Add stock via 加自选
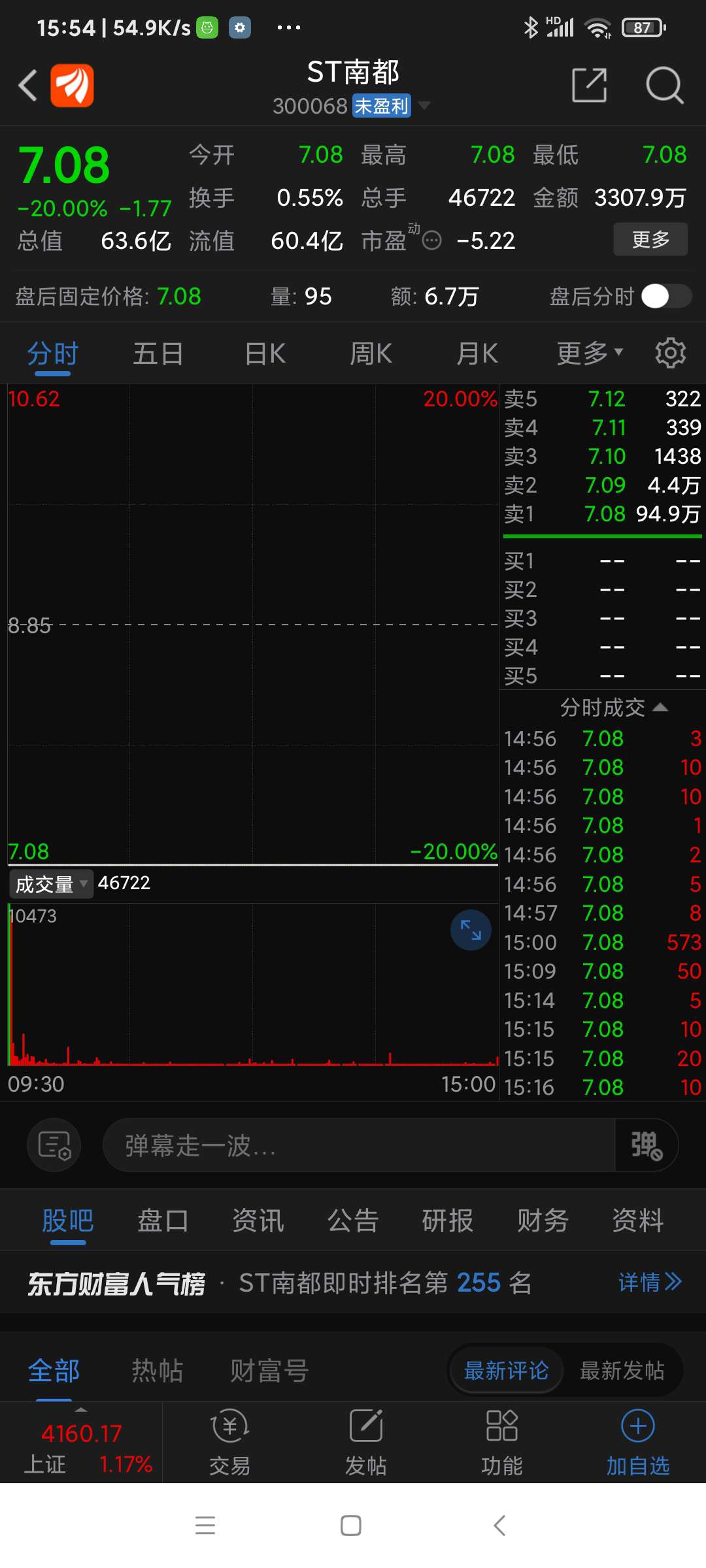The height and width of the screenshot is (1568, 706). 638,1442
